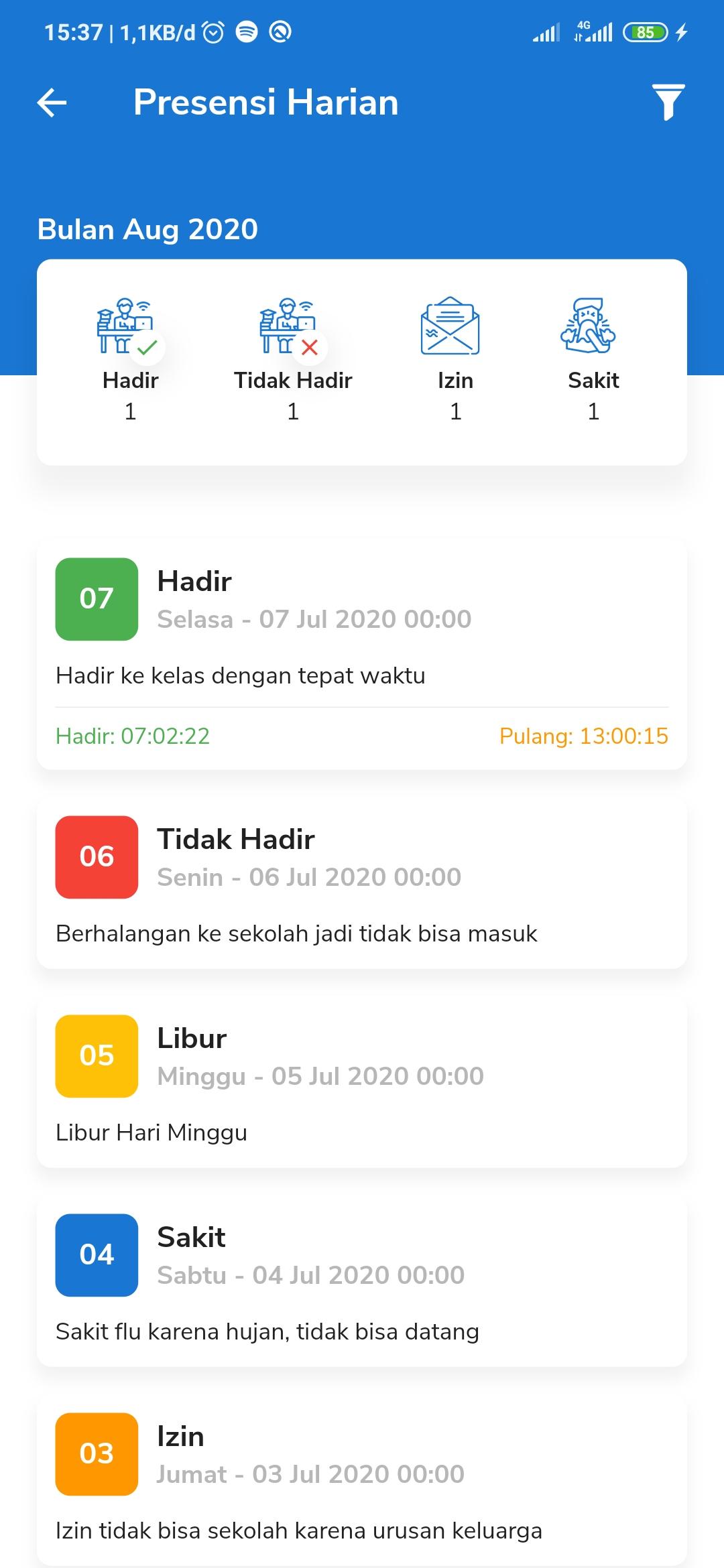Open the Hadir 07 Jul attendance card
Viewport: 724px width, 1568px height.
[x=362, y=654]
